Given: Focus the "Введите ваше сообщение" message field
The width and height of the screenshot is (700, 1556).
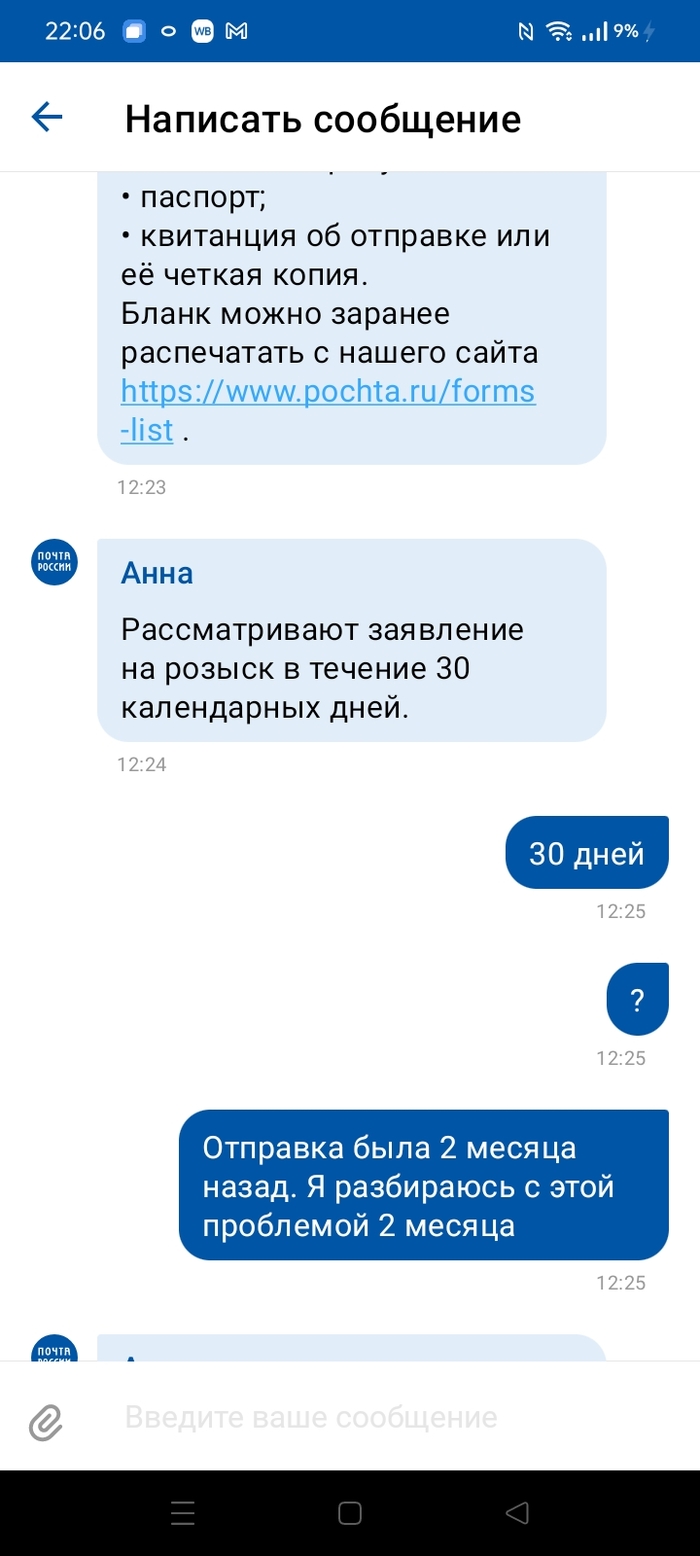Looking at the screenshot, I should [x=380, y=1418].
